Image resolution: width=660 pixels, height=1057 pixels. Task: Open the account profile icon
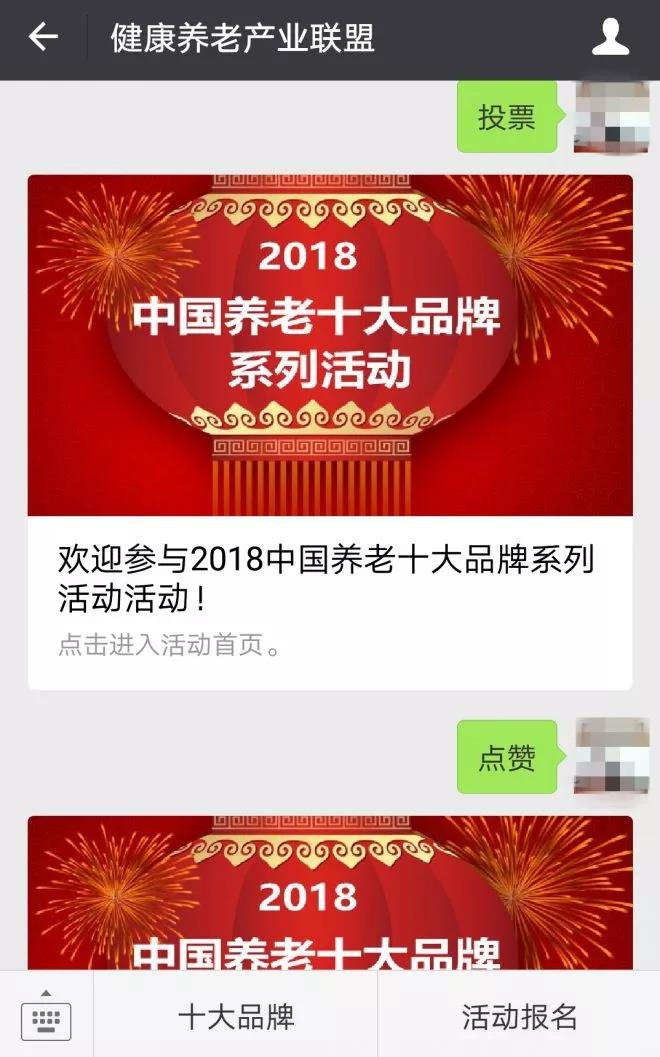point(610,38)
